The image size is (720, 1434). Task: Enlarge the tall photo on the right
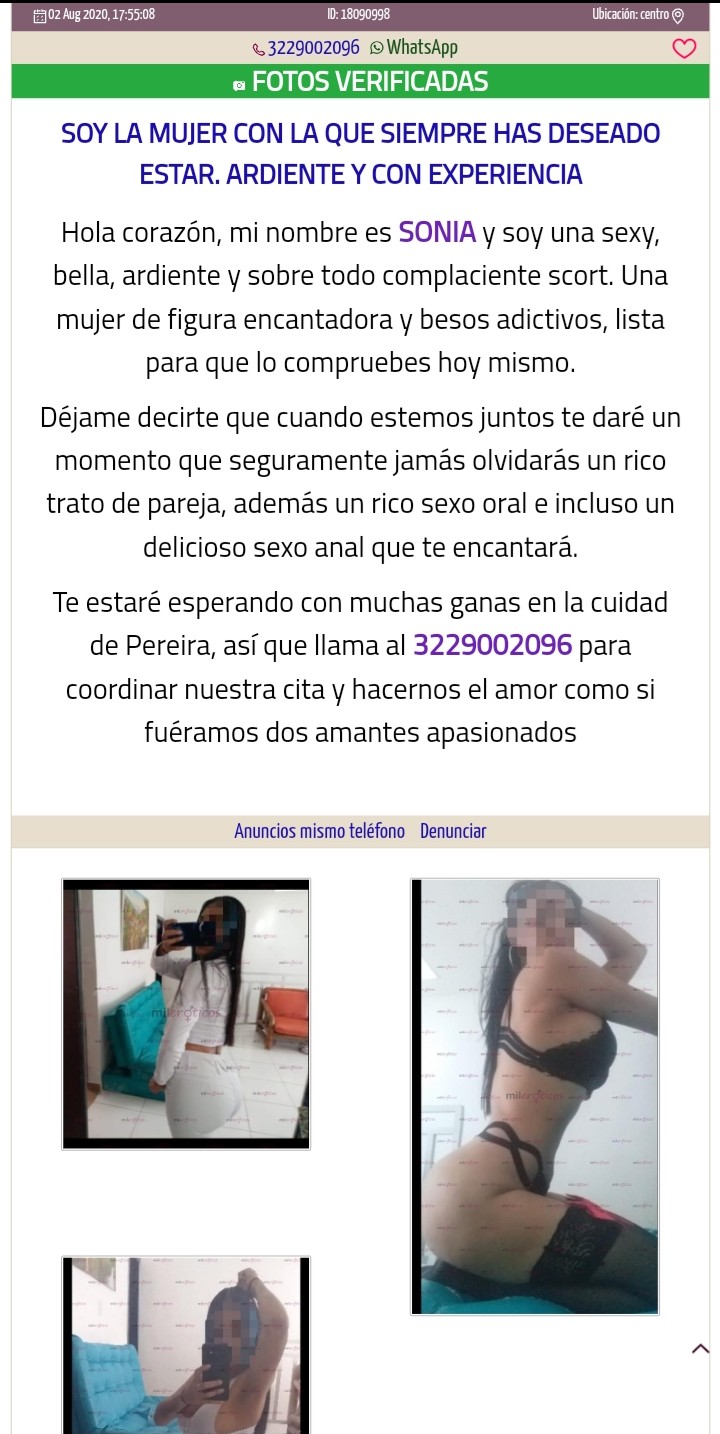click(535, 1096)
